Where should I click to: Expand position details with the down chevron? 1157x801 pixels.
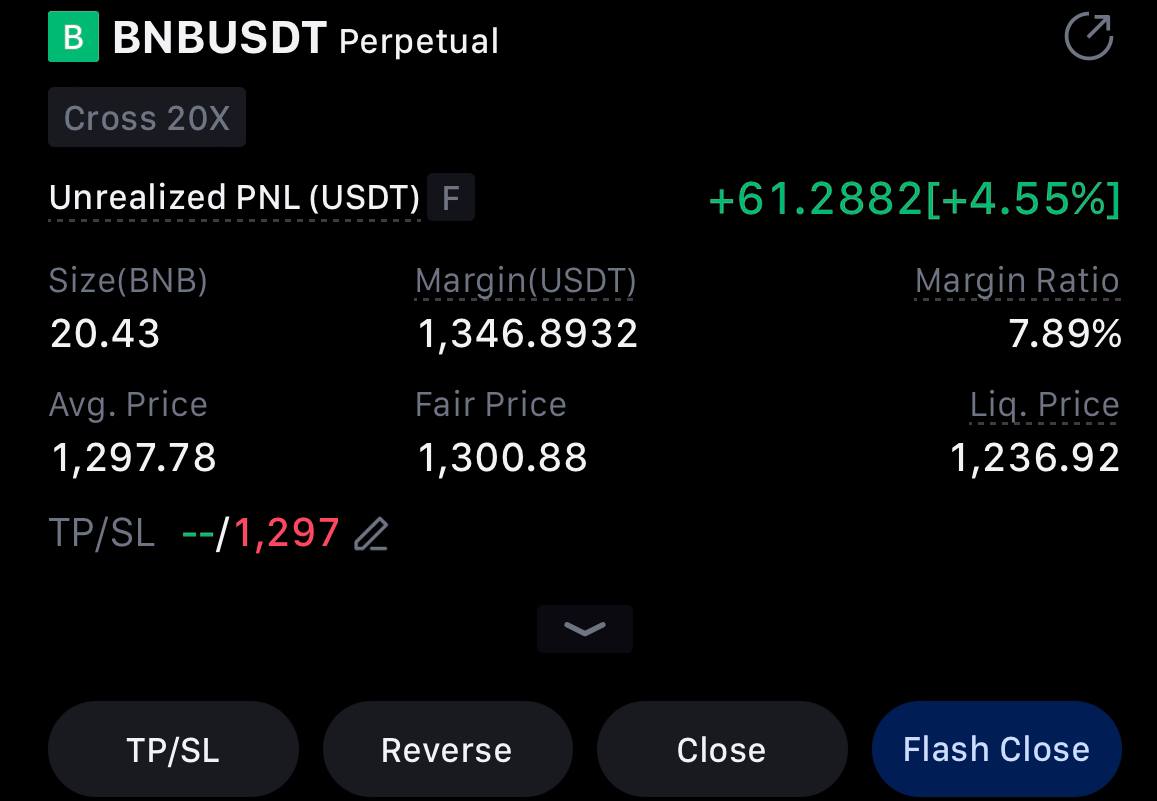coord(584,629)
